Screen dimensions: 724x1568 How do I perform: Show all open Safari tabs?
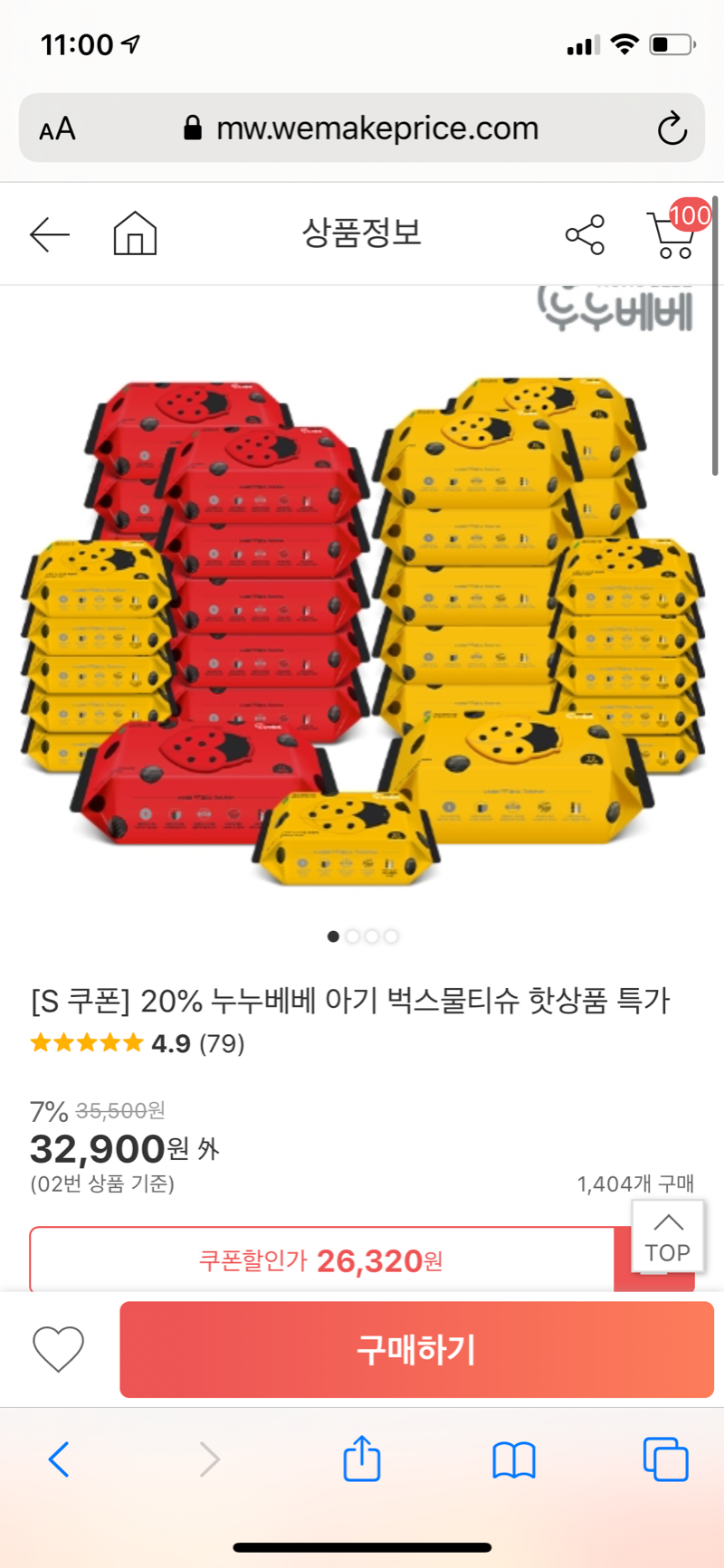(x=665, y=1459)
